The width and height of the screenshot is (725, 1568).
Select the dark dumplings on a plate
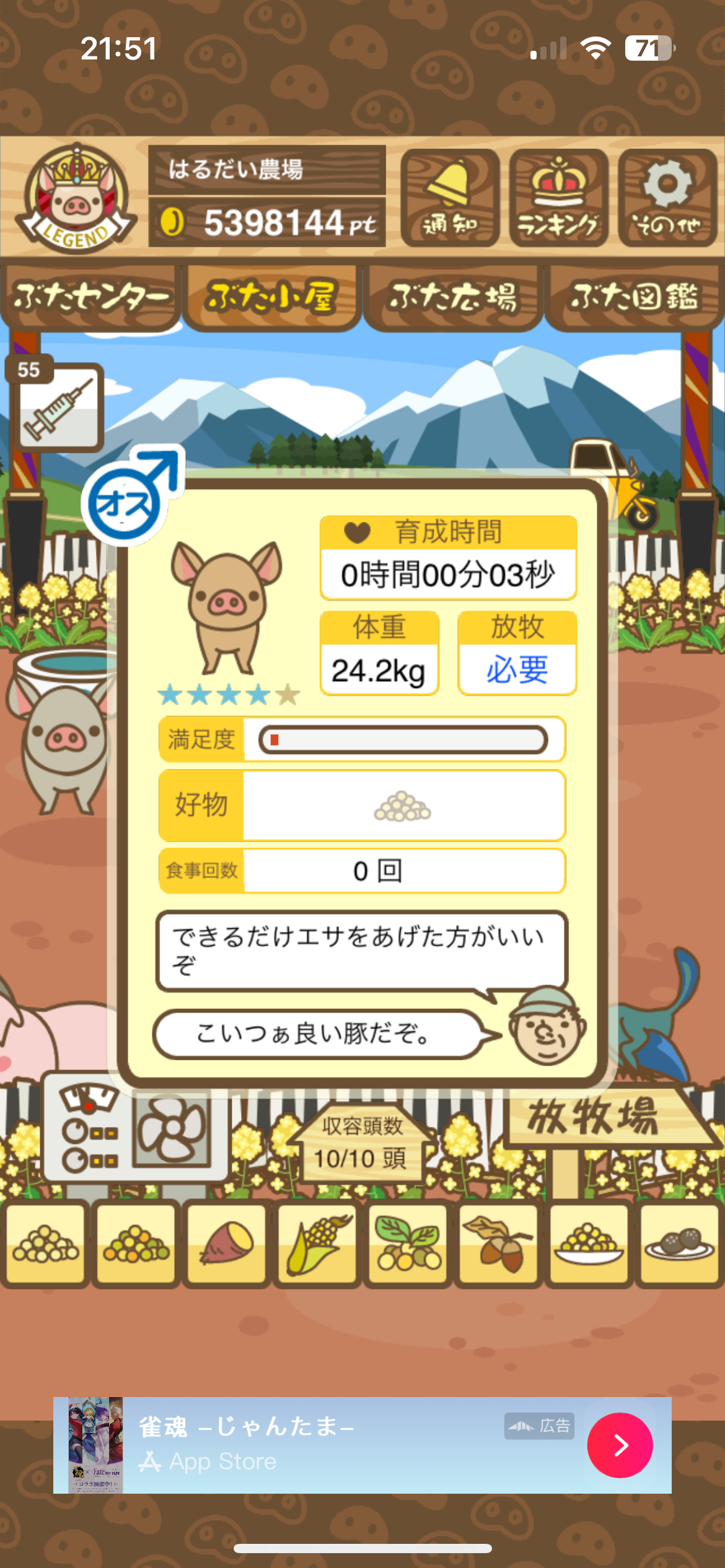tap(680, 1244)
